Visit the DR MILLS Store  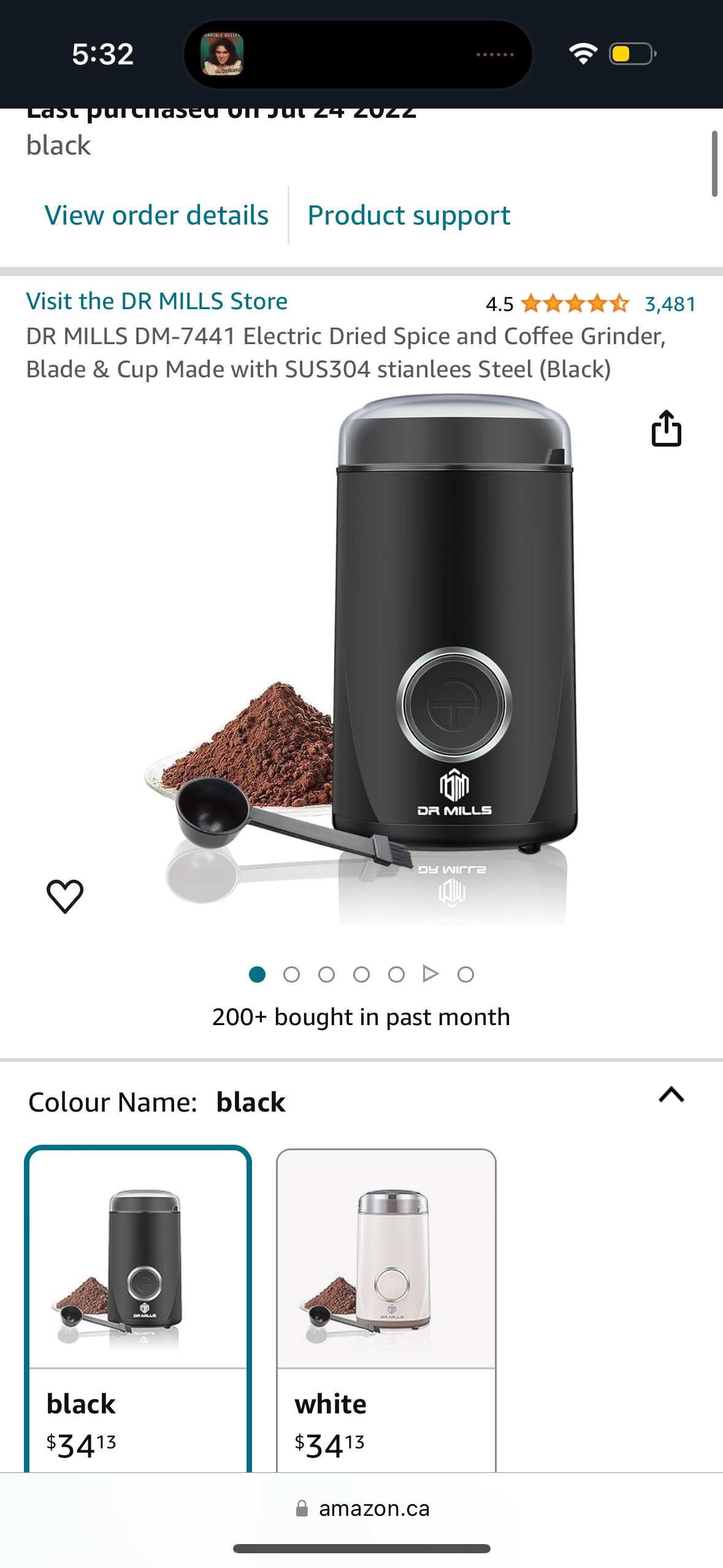tap(156, 301)
